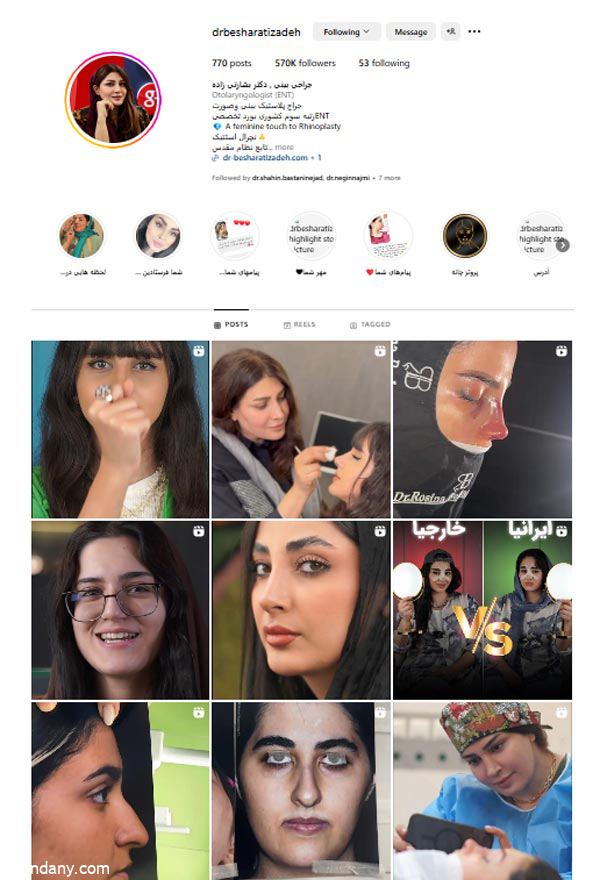Open the profile picture story
This screenshot has width=600, height=880.
[112, 99]
